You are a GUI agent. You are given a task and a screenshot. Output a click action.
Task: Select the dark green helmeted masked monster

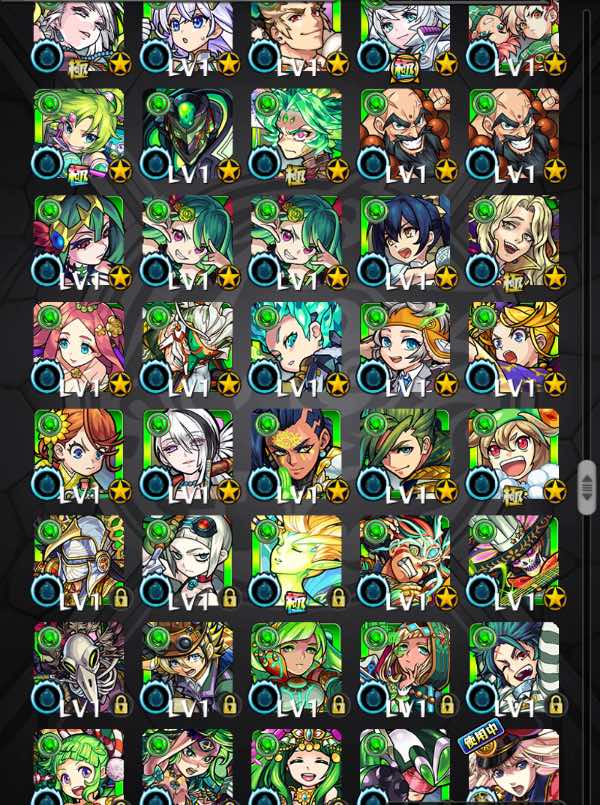(187, 135)
